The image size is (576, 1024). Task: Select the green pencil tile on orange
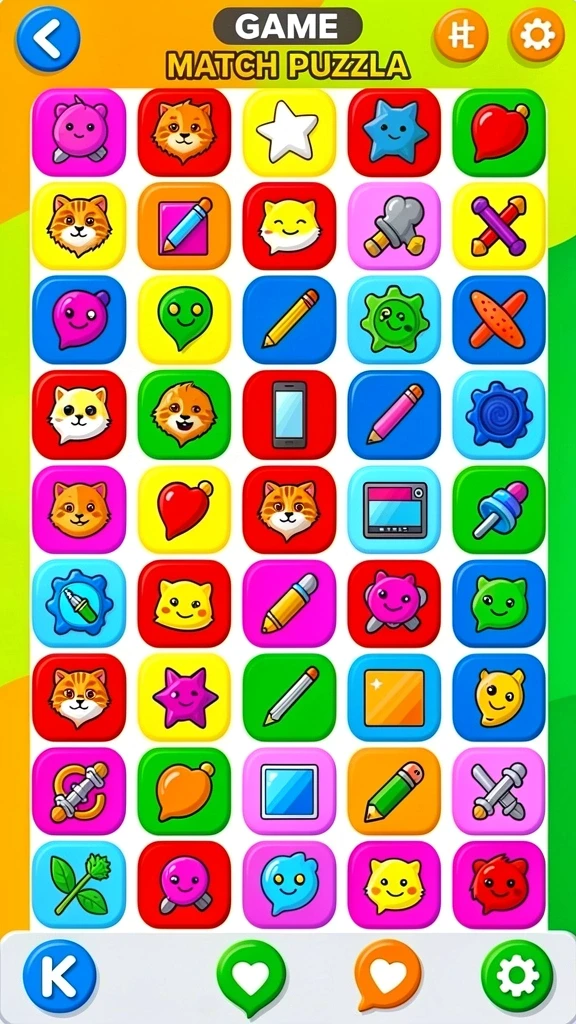pyautogui.click(x=394, y=791)
